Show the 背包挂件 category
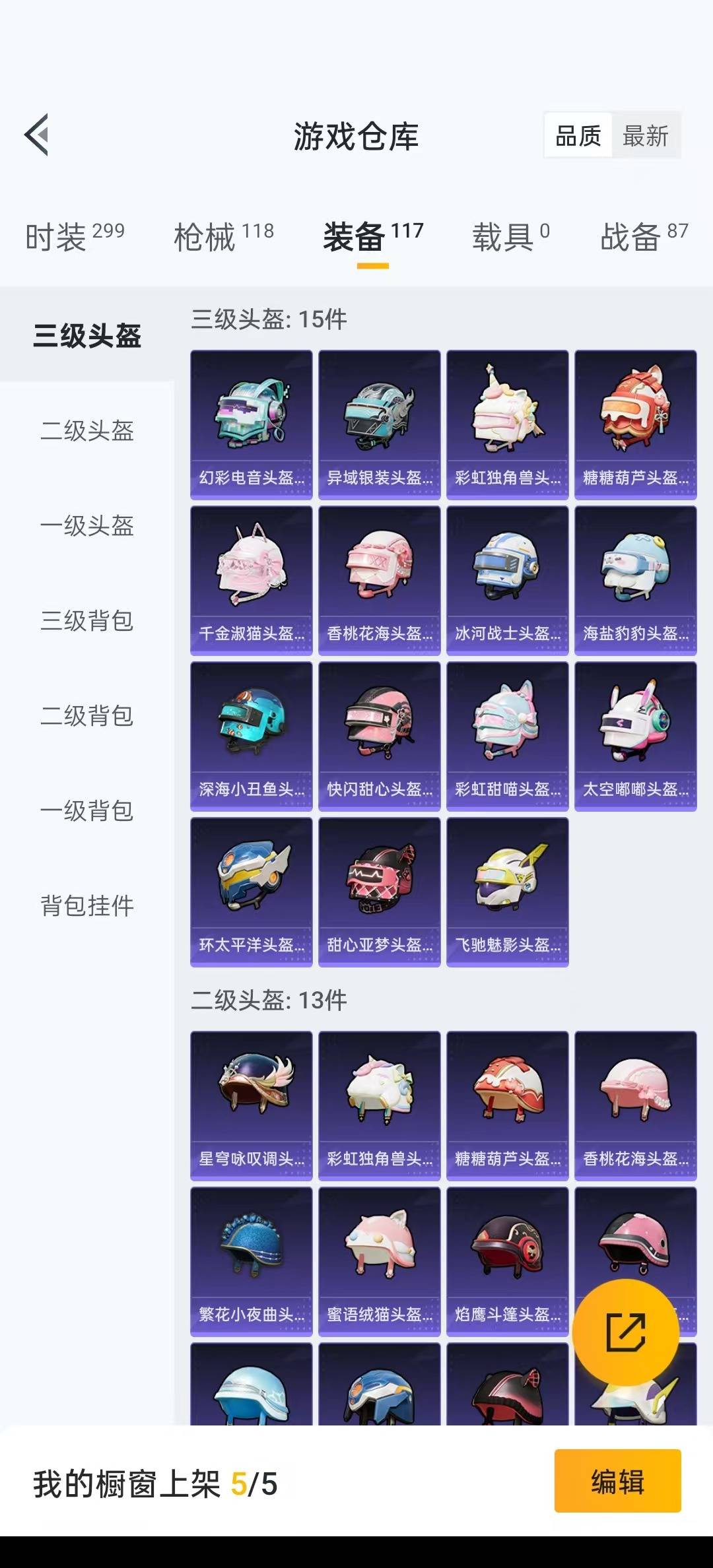The image size is (713, 1568). coord(87,905)
